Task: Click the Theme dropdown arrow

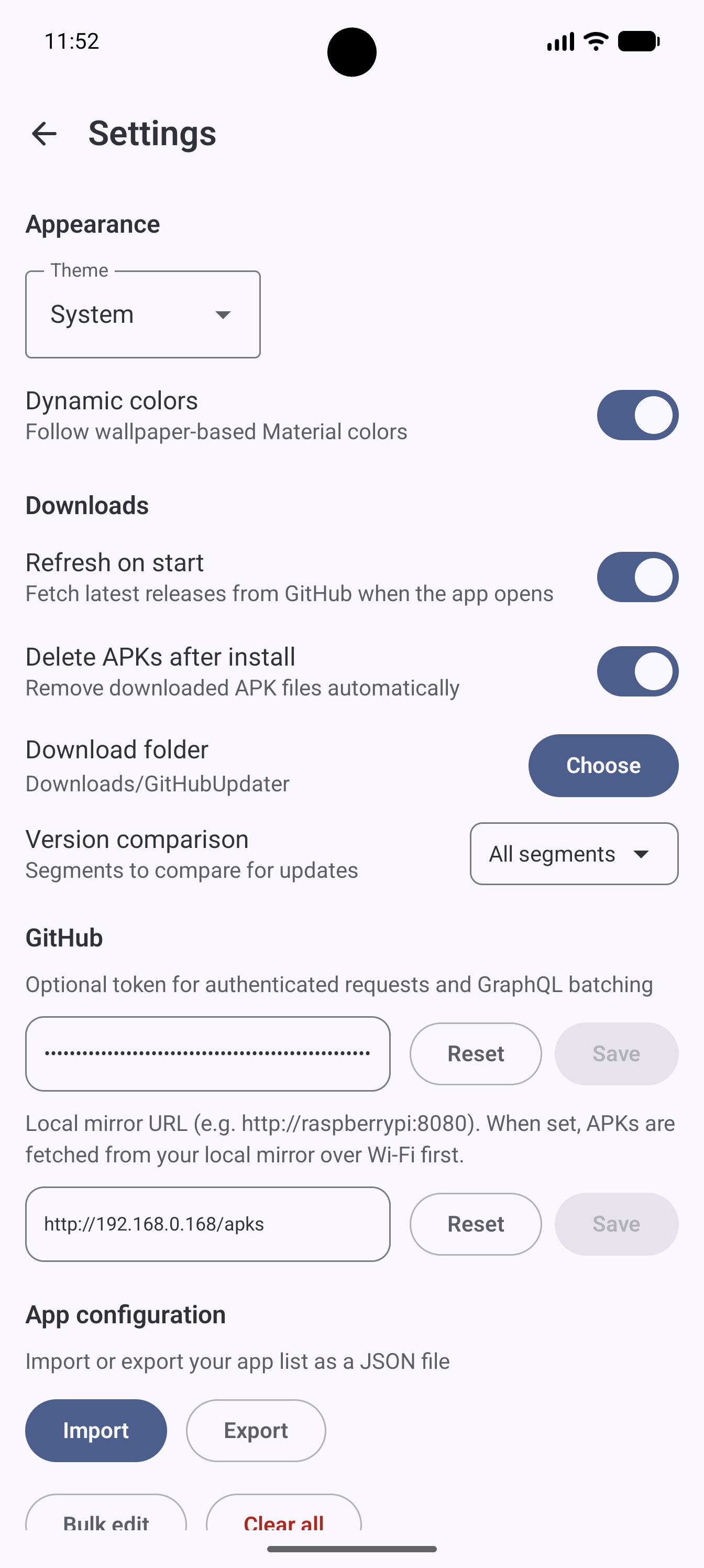Action: click(223, 315)
